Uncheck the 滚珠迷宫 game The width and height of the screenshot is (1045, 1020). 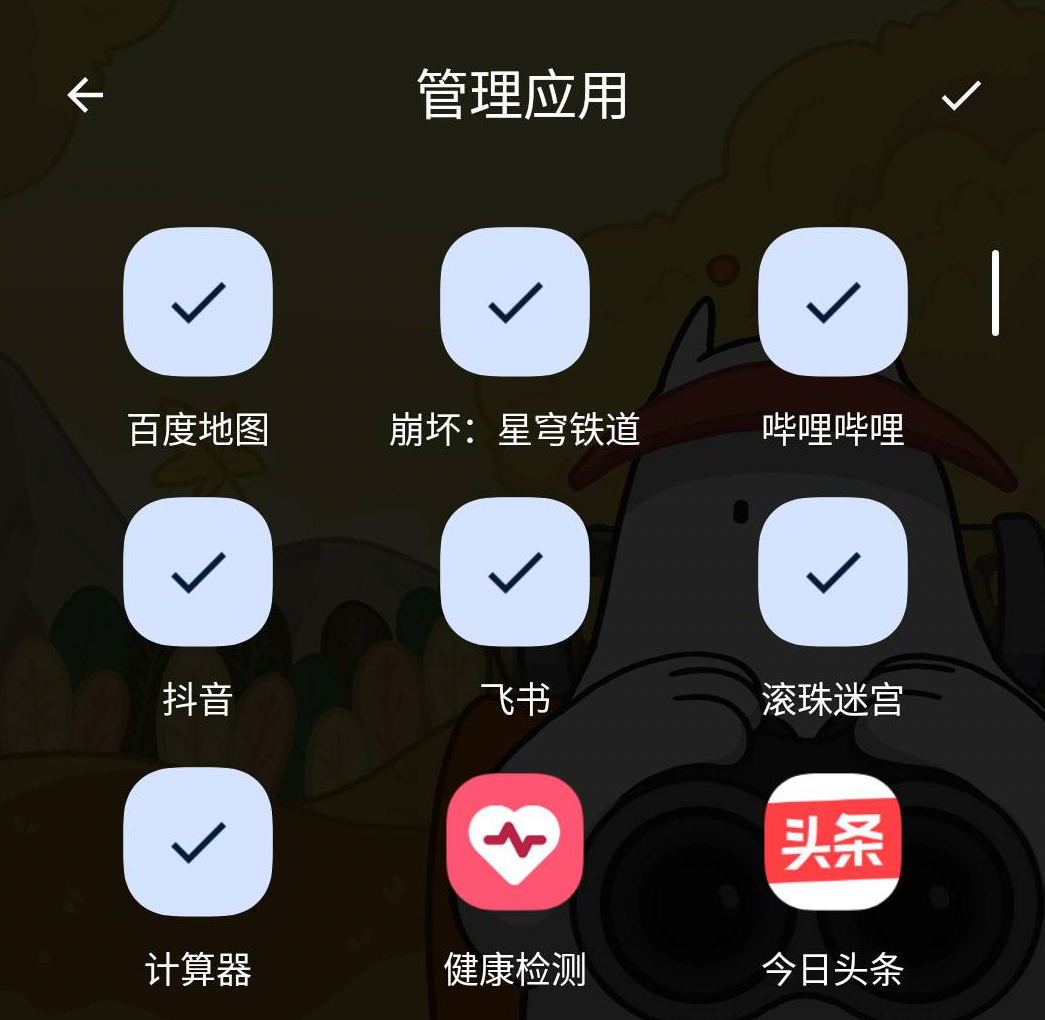pos(833,572)
